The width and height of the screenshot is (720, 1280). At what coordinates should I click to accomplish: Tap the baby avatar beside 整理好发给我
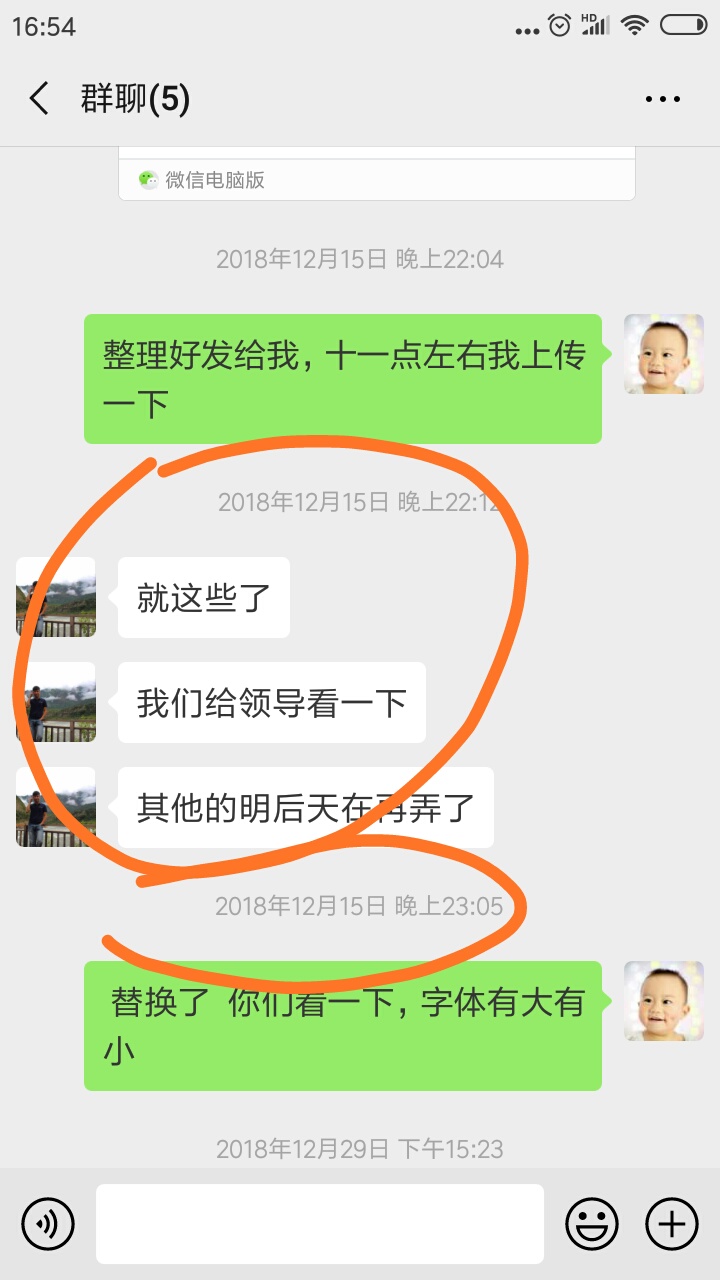pyautogui.click(x=664, y=354)
